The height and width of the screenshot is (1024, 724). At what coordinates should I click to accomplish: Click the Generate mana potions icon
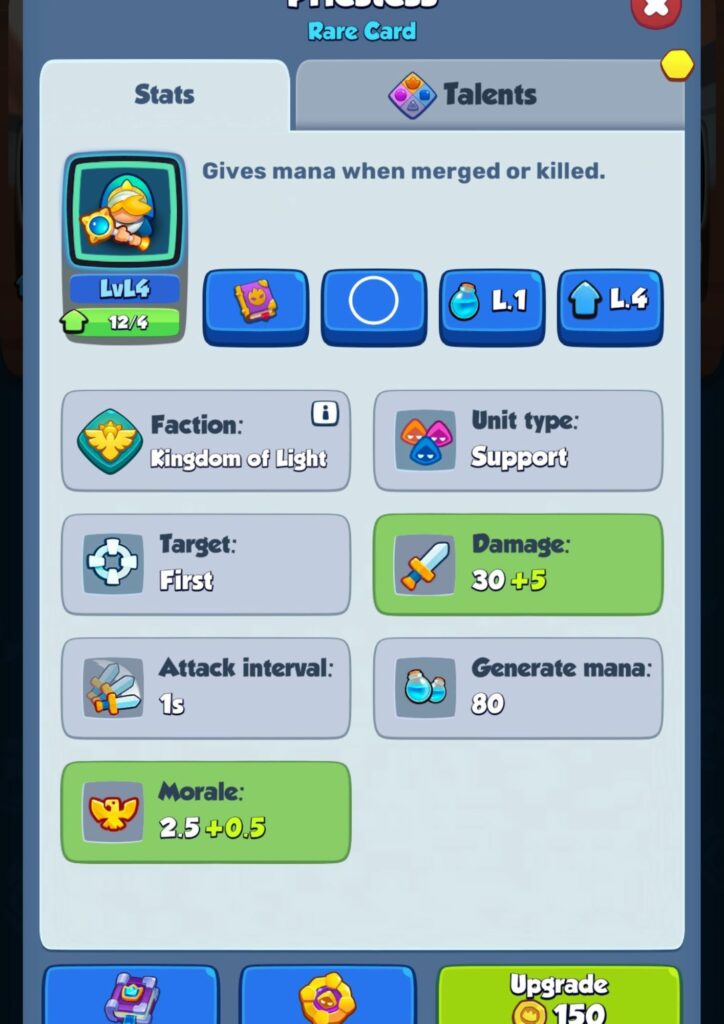pos(424,687)
